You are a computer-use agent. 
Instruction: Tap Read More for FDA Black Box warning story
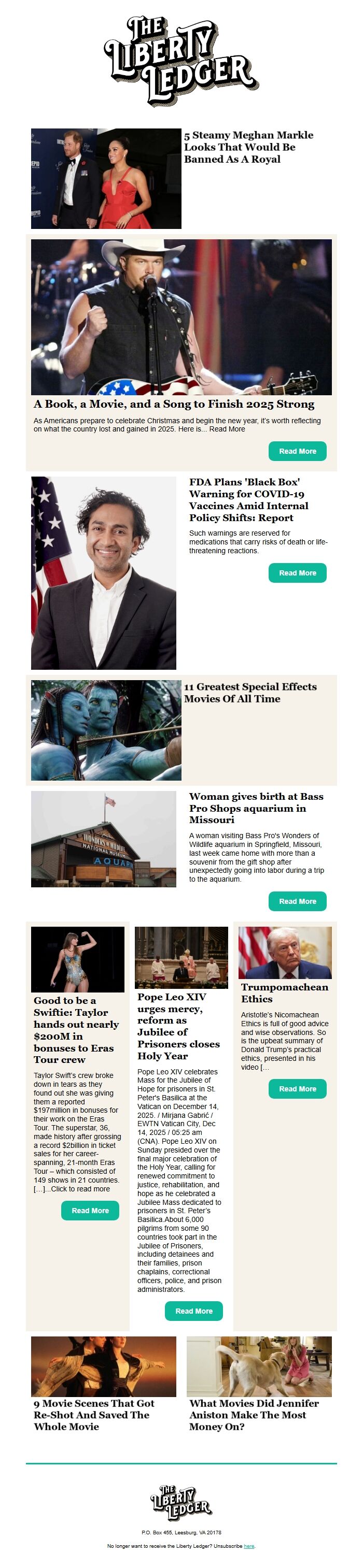point(297,573)
